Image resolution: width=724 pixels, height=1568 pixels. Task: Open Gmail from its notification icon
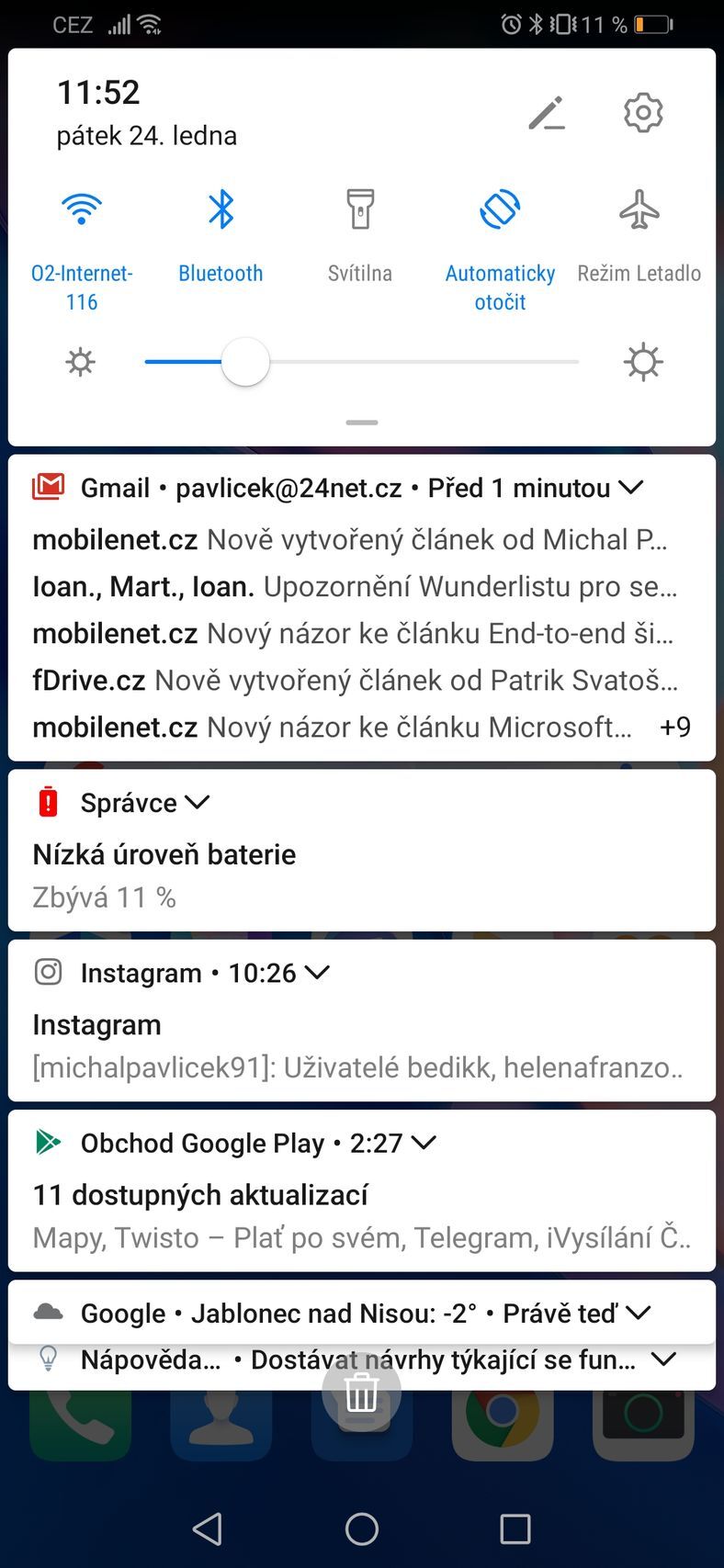pos(51,487)
